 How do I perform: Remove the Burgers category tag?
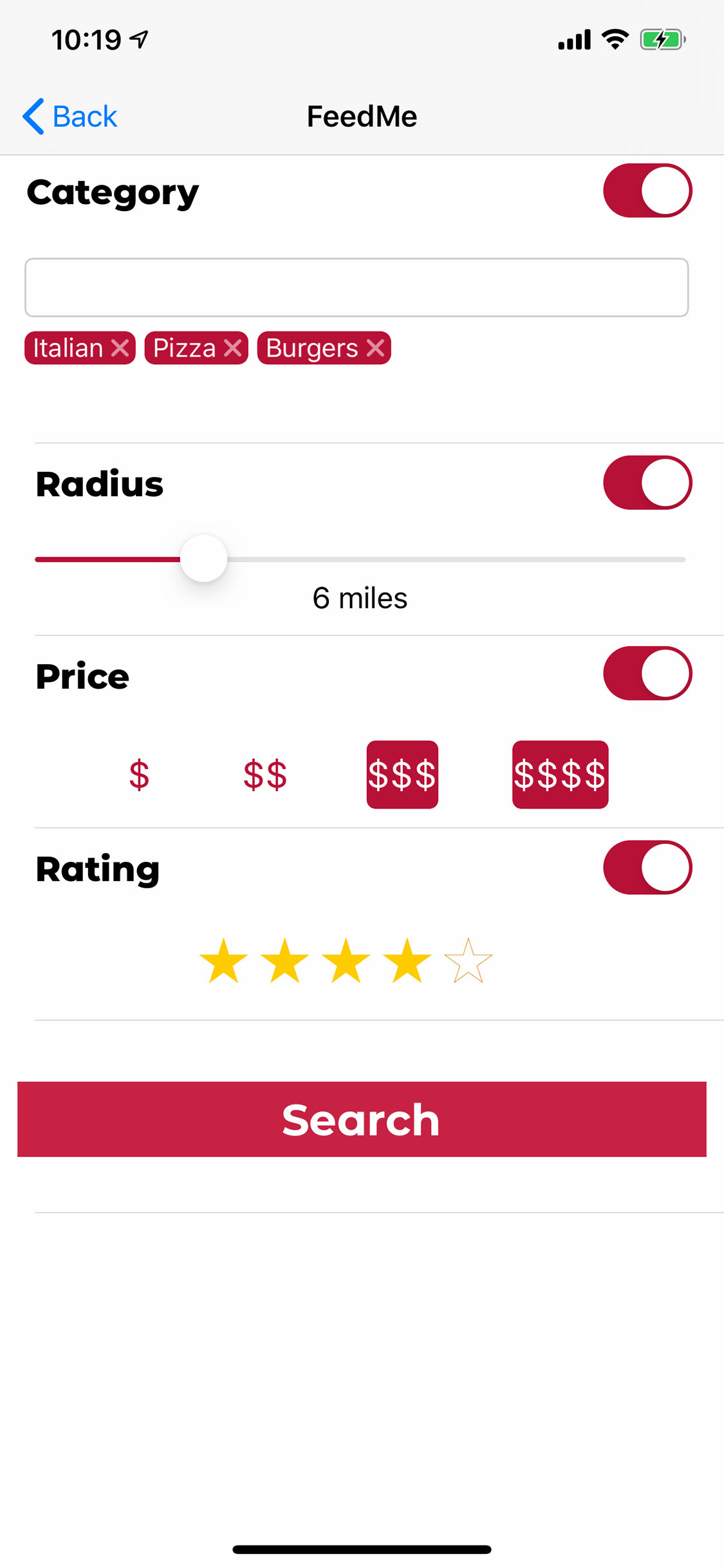(x=376, y=348)
